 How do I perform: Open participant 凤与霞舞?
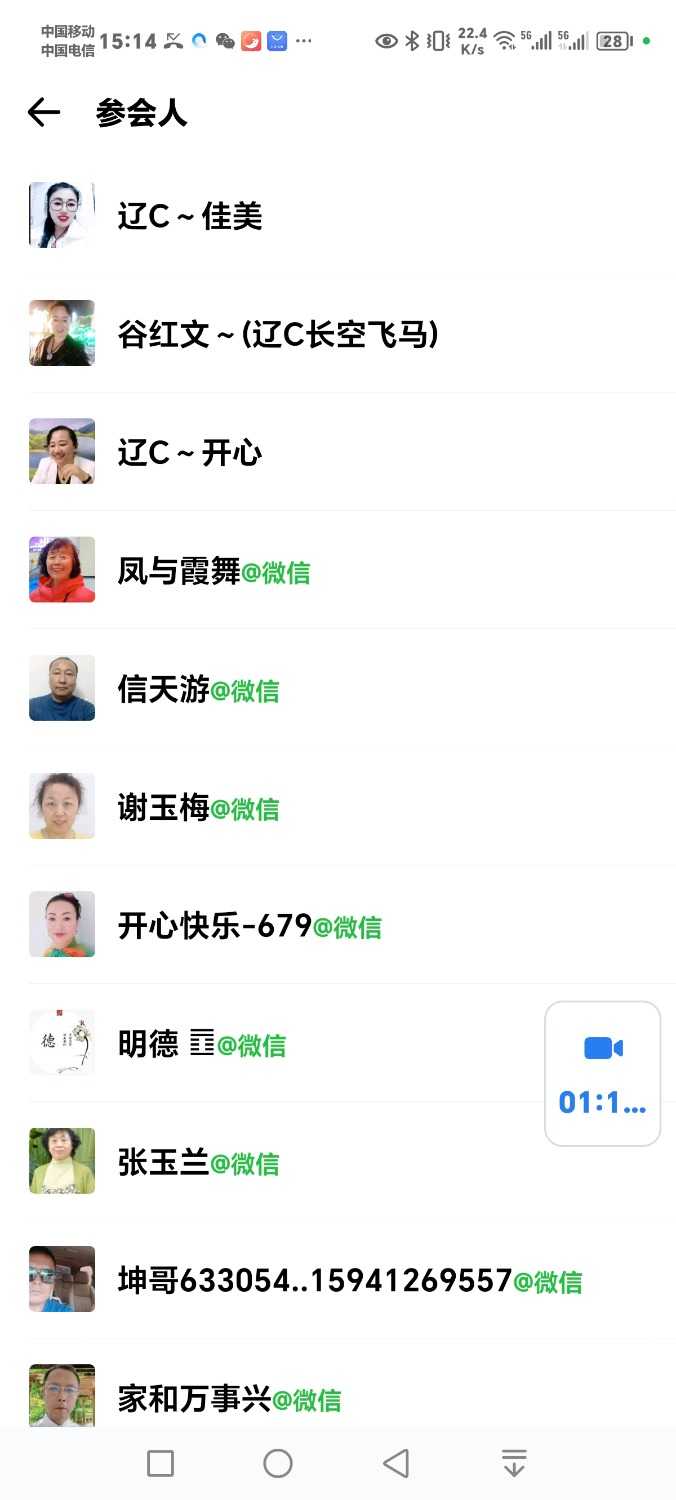[x=213, y=571]
